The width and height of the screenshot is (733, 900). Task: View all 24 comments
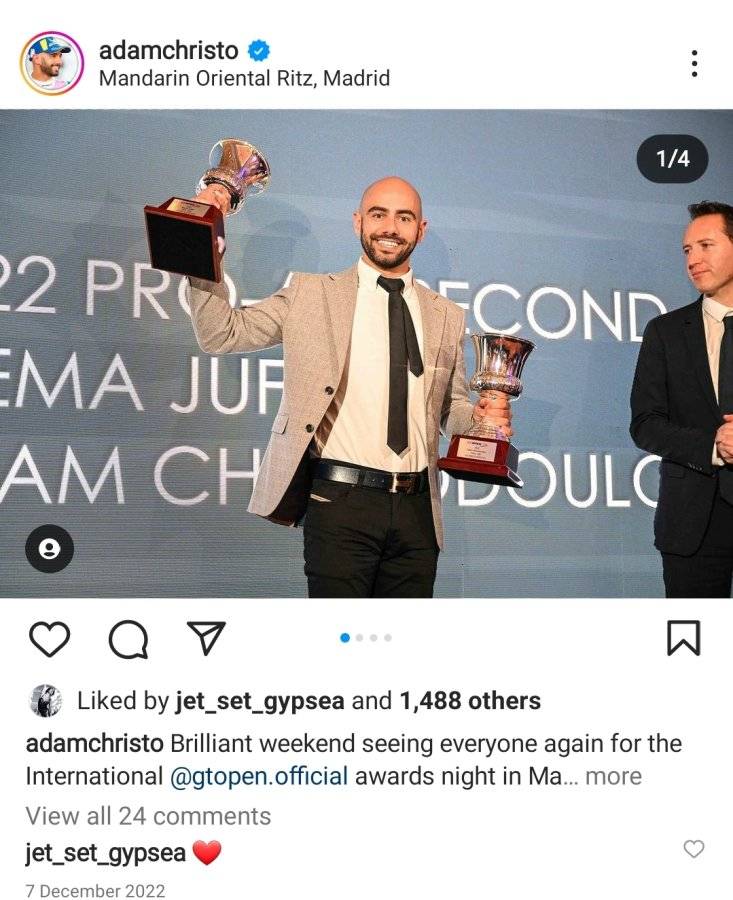coord(148,816)
